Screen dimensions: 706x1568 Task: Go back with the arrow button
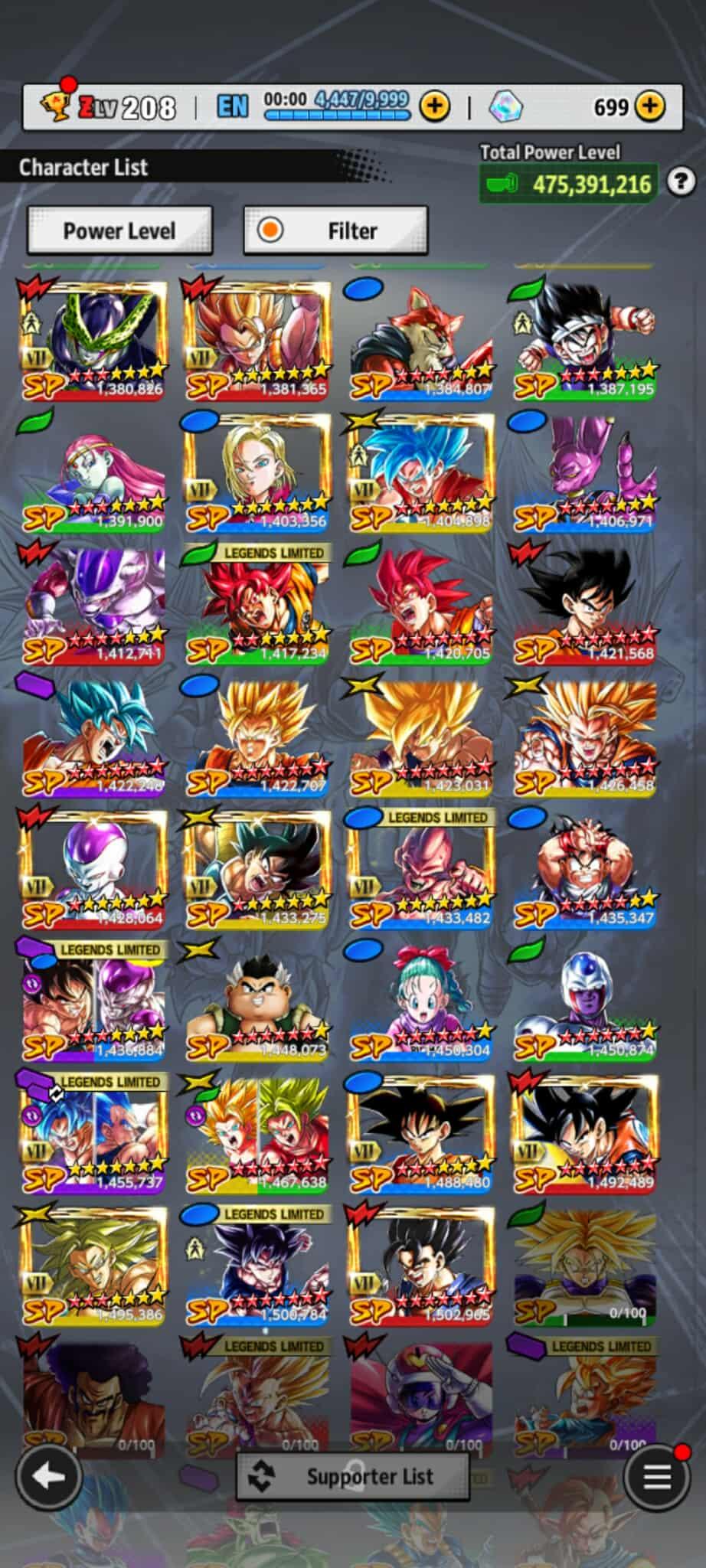(x=49, y=1475)
